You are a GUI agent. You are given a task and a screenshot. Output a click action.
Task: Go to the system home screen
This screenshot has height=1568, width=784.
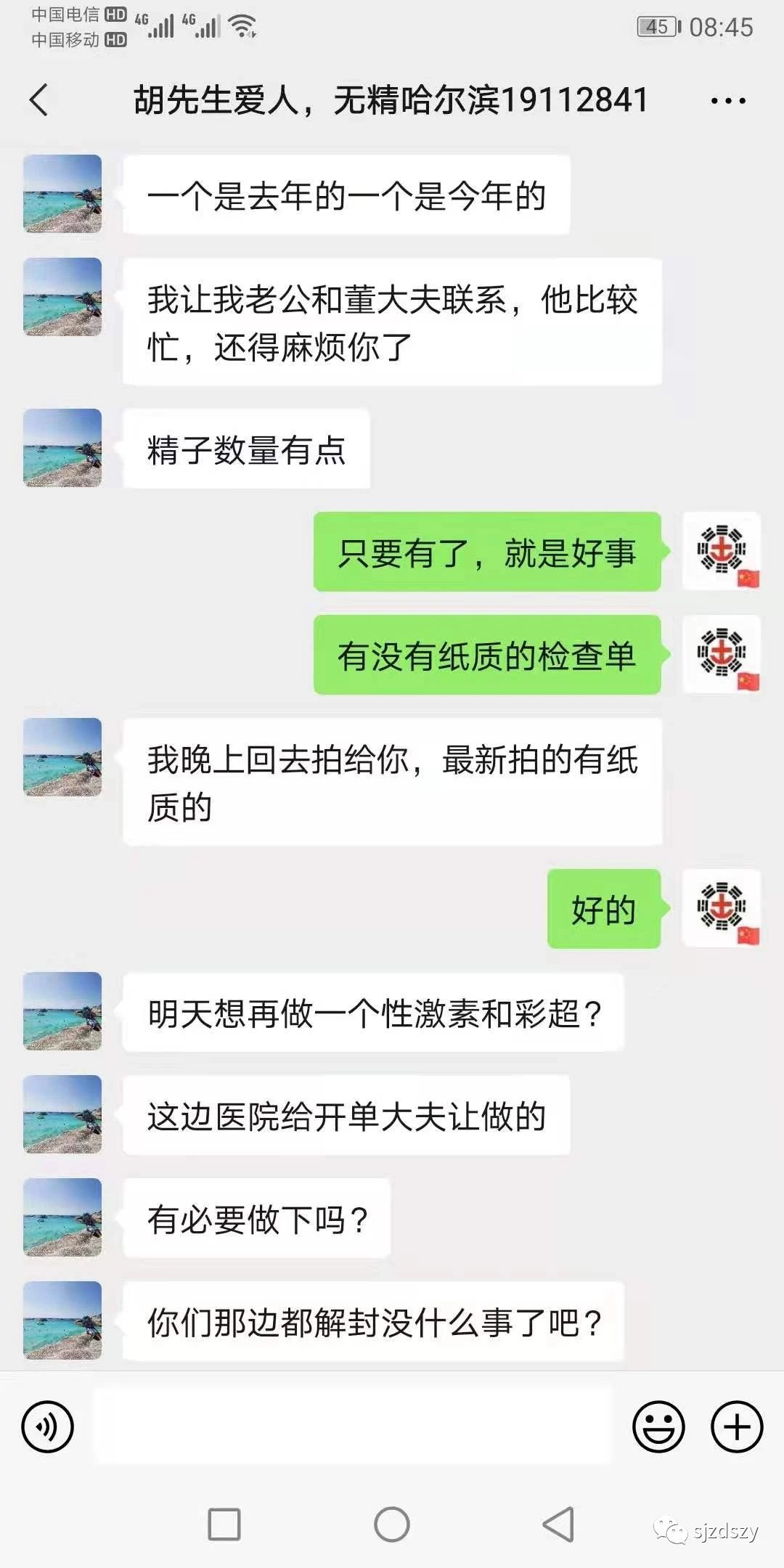click(392, 1524)
